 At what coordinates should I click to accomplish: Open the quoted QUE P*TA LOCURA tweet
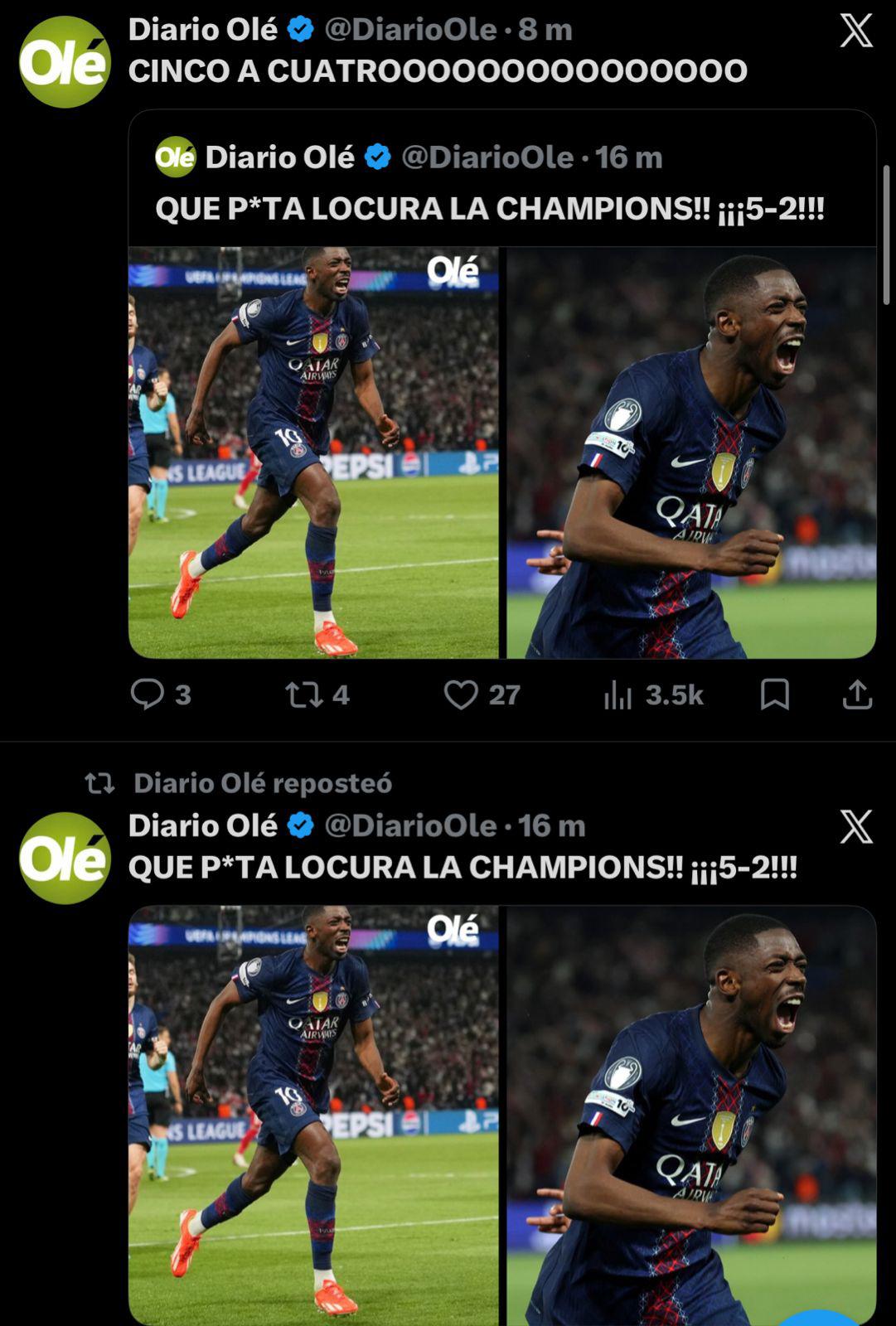(489, 211)
